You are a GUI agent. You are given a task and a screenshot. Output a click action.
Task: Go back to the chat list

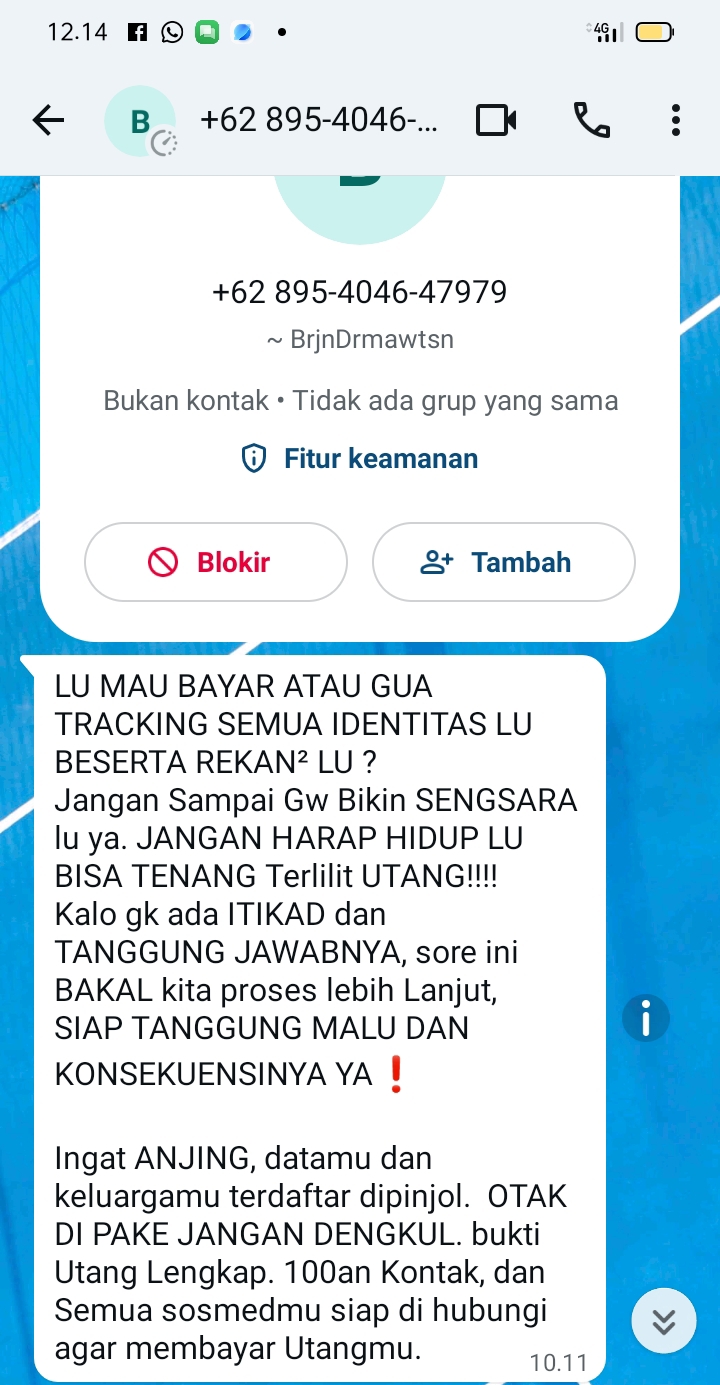[x=48, y=121]
